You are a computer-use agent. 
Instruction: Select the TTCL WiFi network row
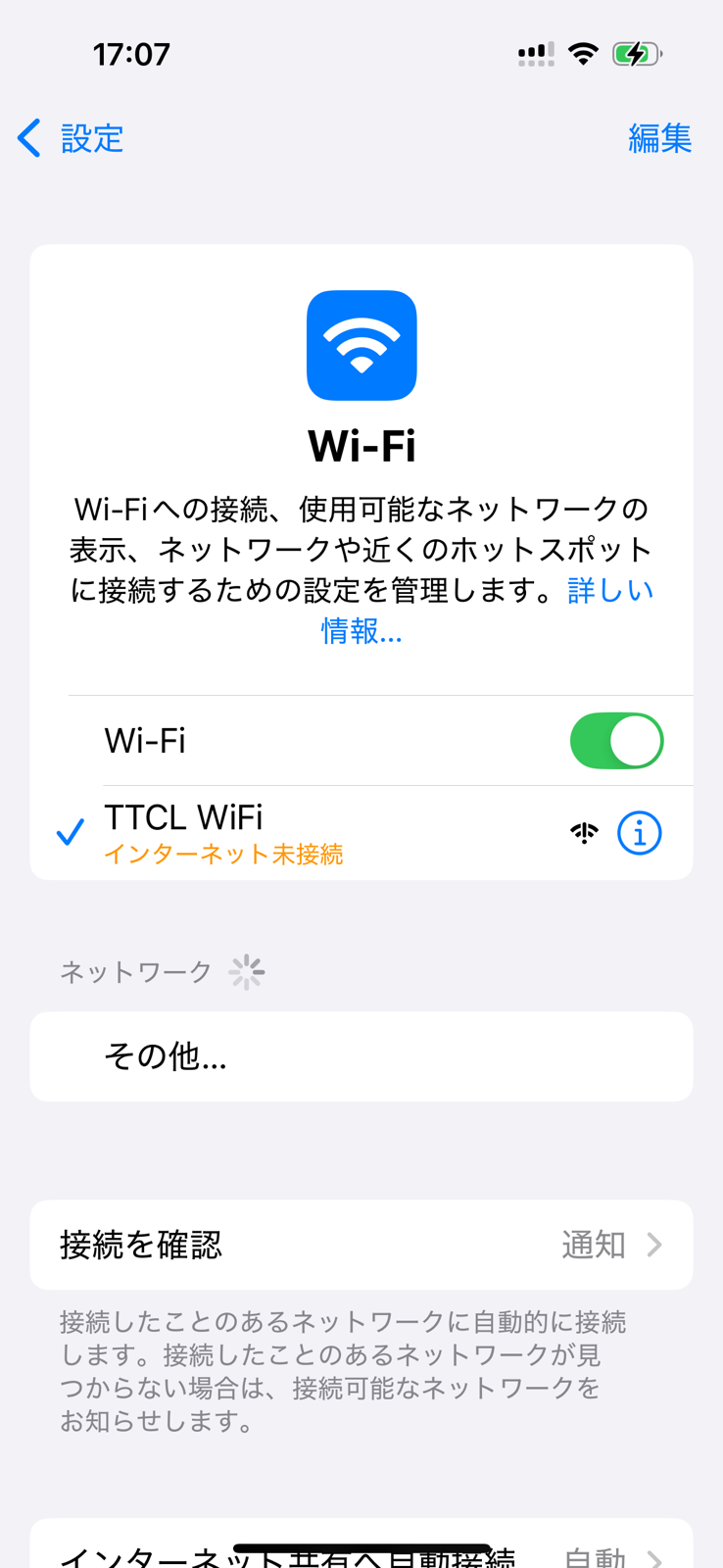(x=294, y=832)
